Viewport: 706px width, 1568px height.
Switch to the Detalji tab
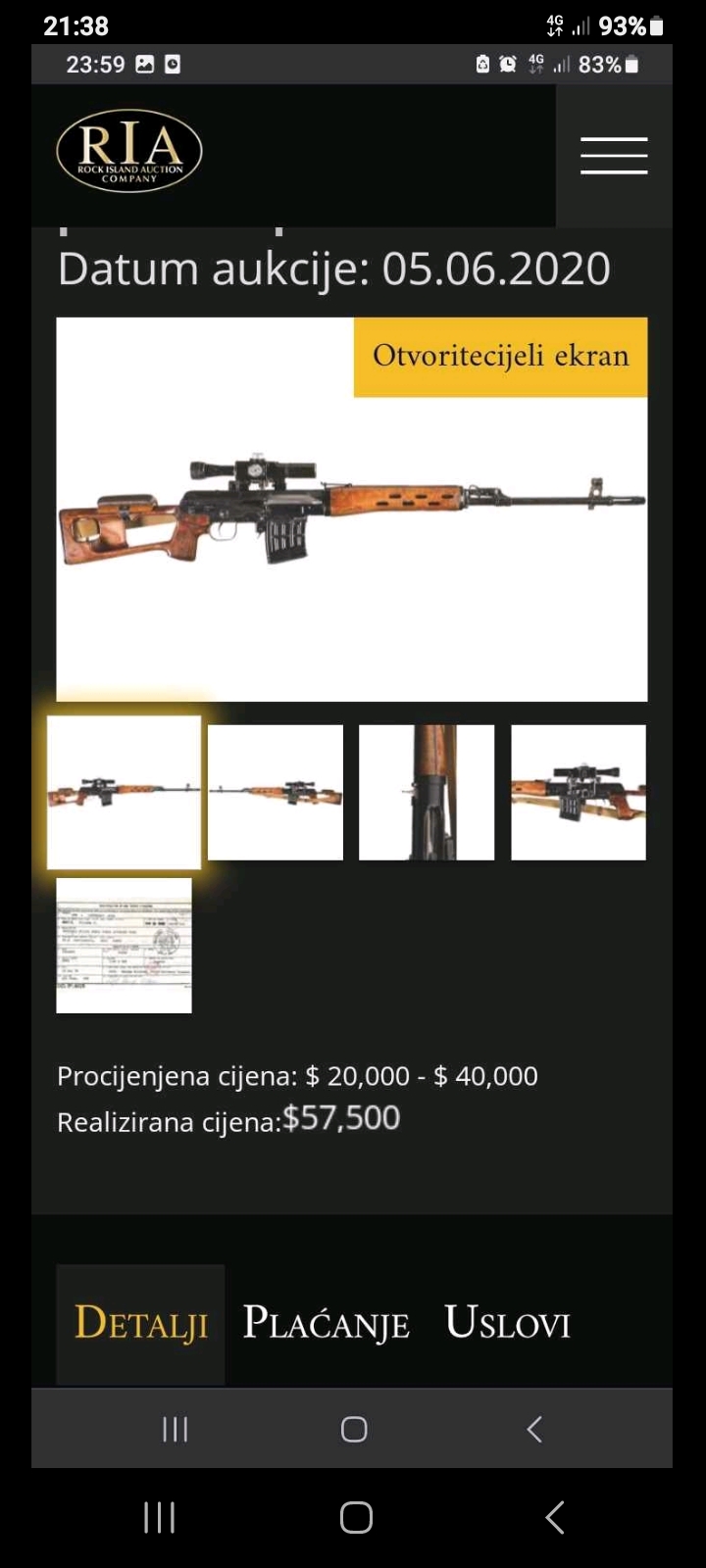[x=140, y=1323]
